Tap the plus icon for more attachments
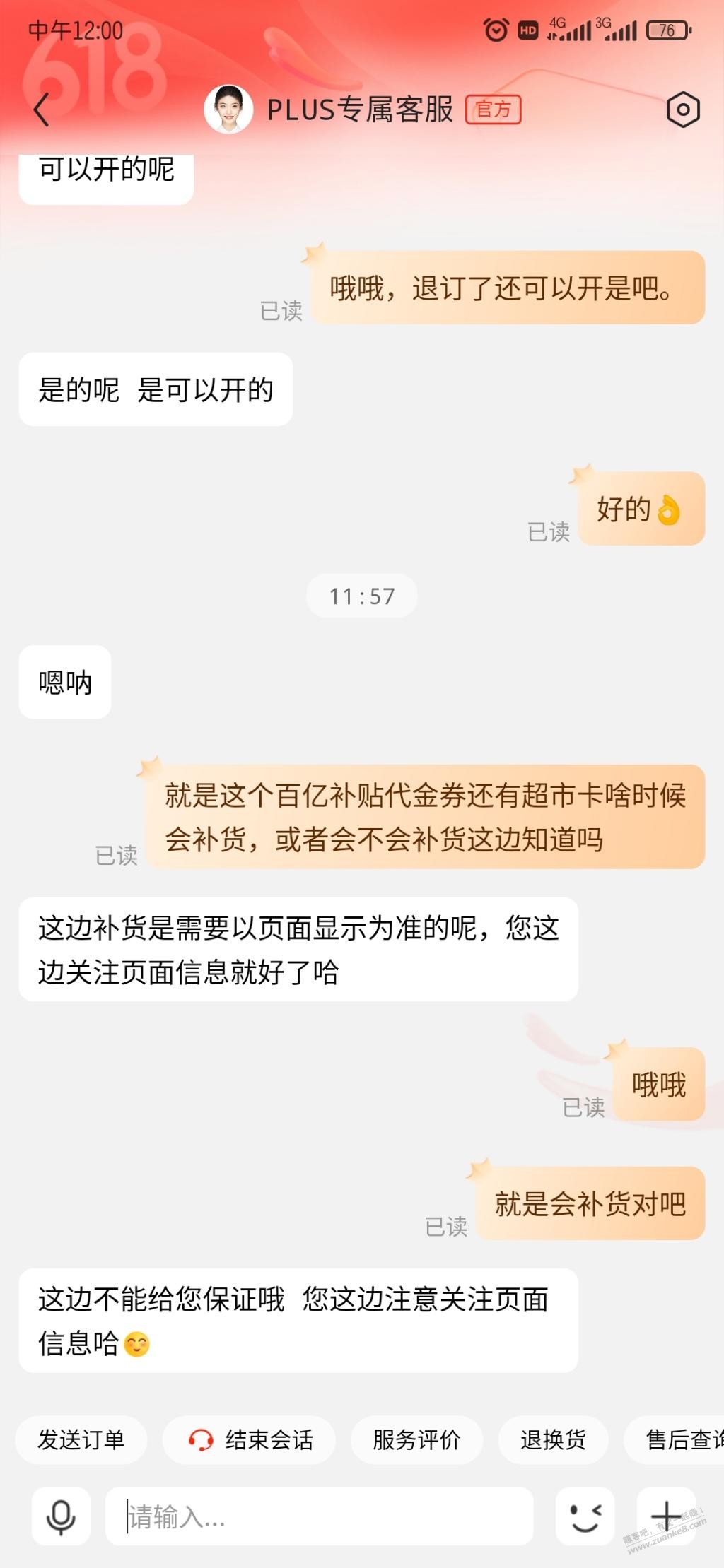 tap(665, 1516)
